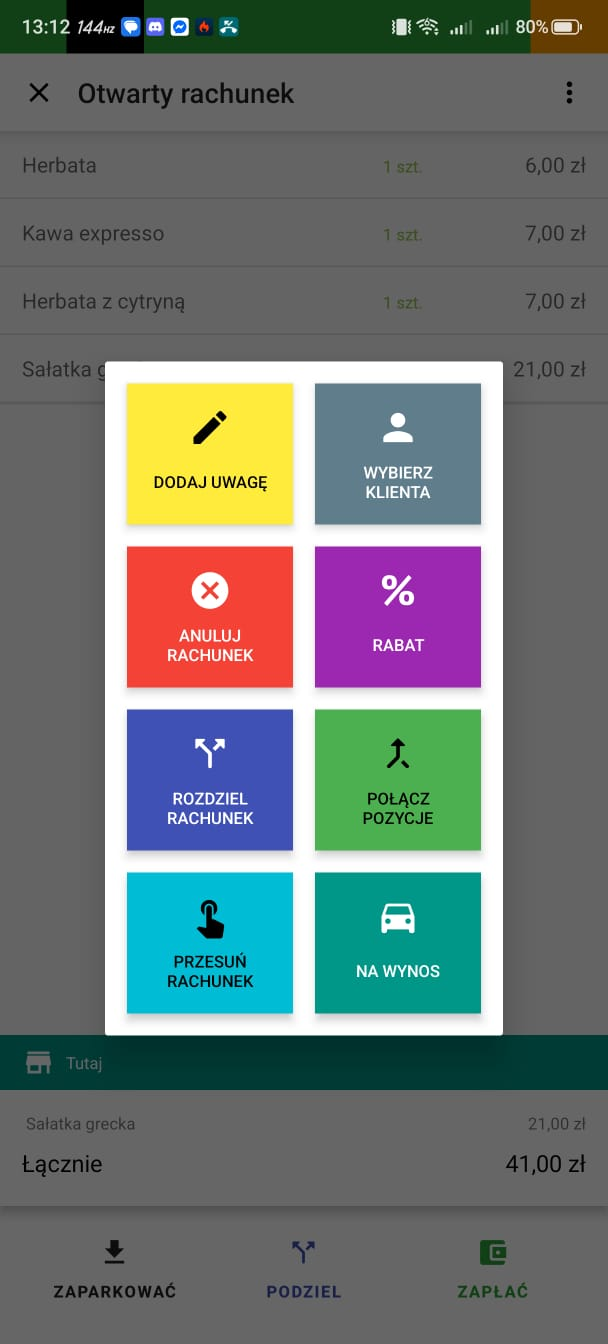Choose the Przesuń rachunek option
The width and height of the screenshot is (608, 1344).
coord(210,943)
